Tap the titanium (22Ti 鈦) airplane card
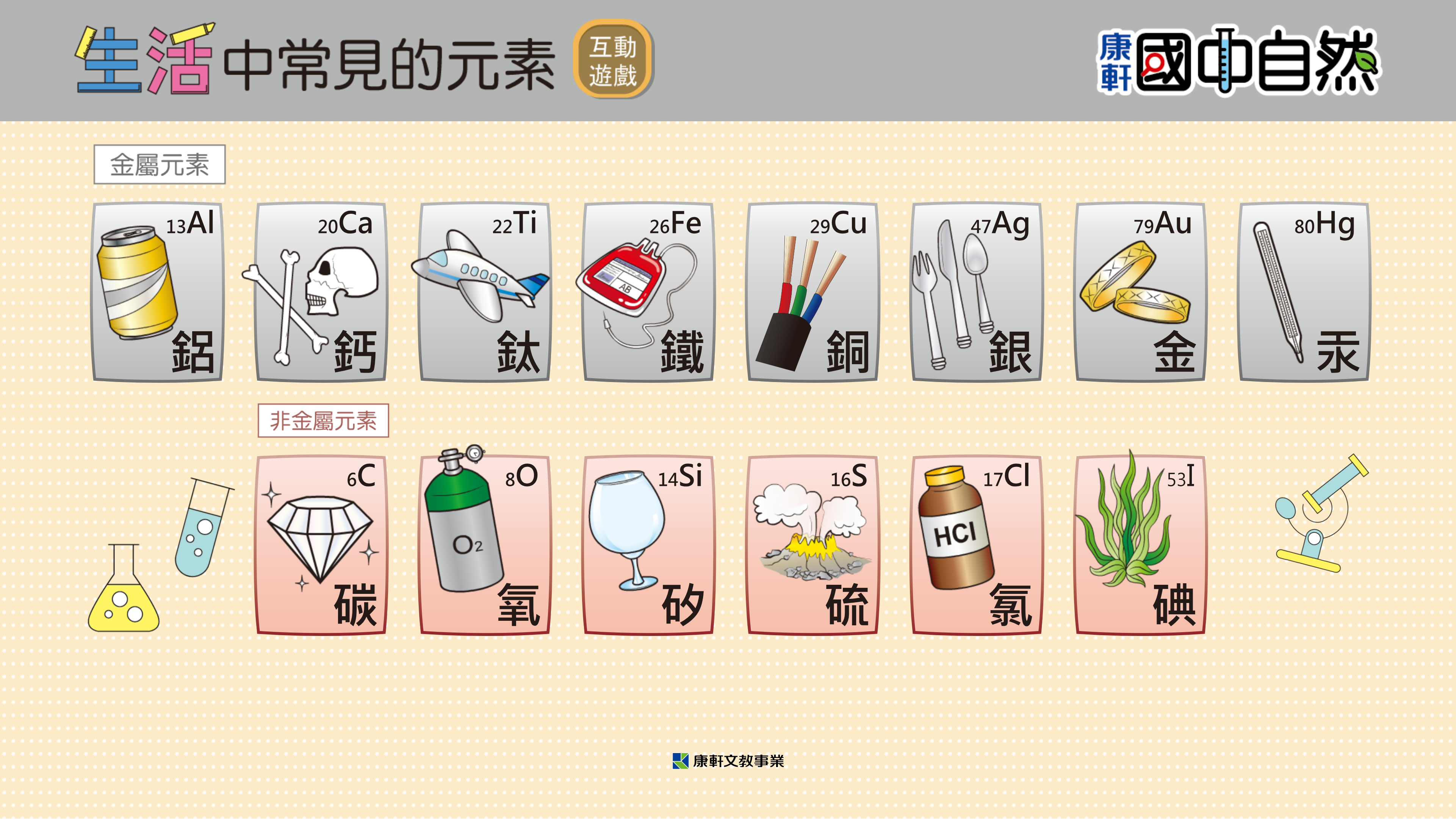The image size is (1456, 819). click(485, 292)
